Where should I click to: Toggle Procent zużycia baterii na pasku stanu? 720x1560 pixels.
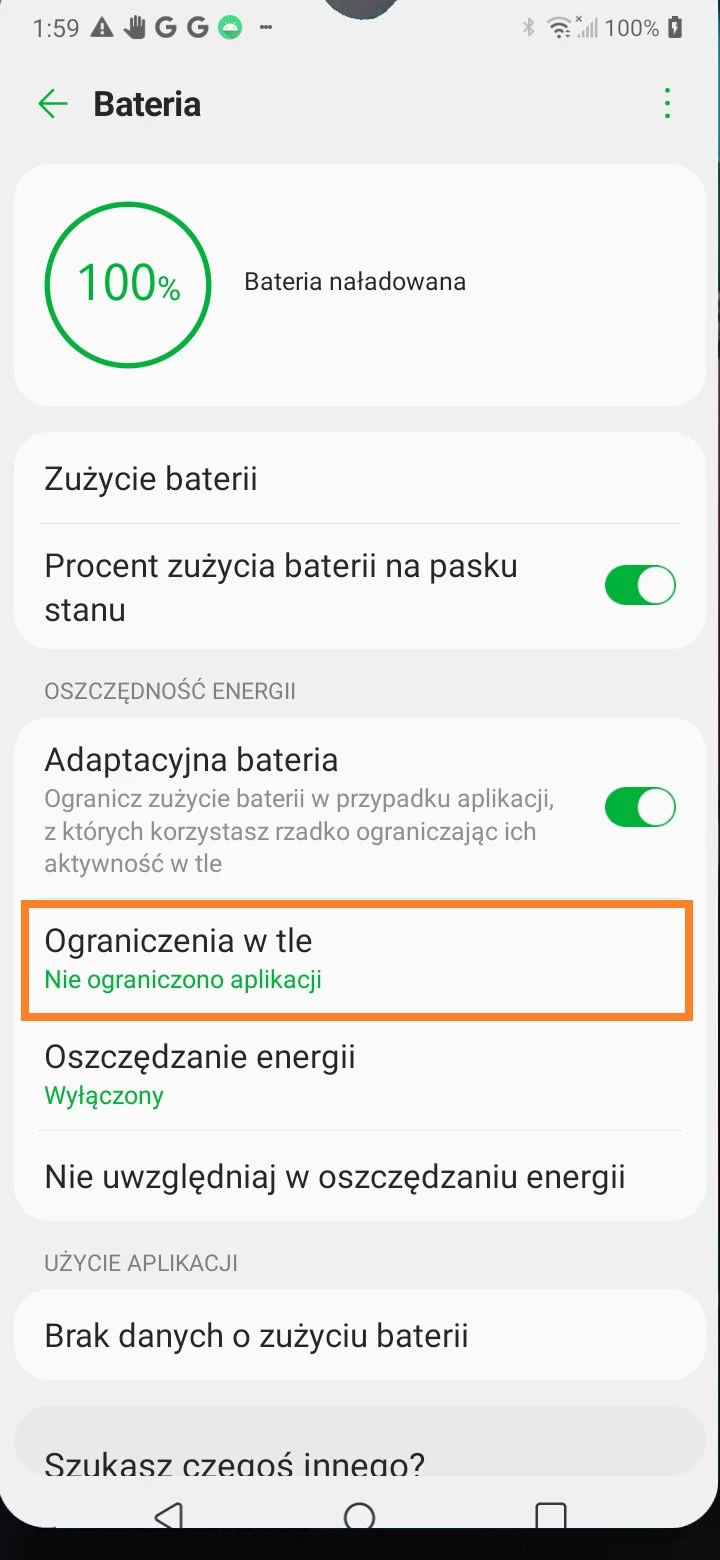coord(640,586)
